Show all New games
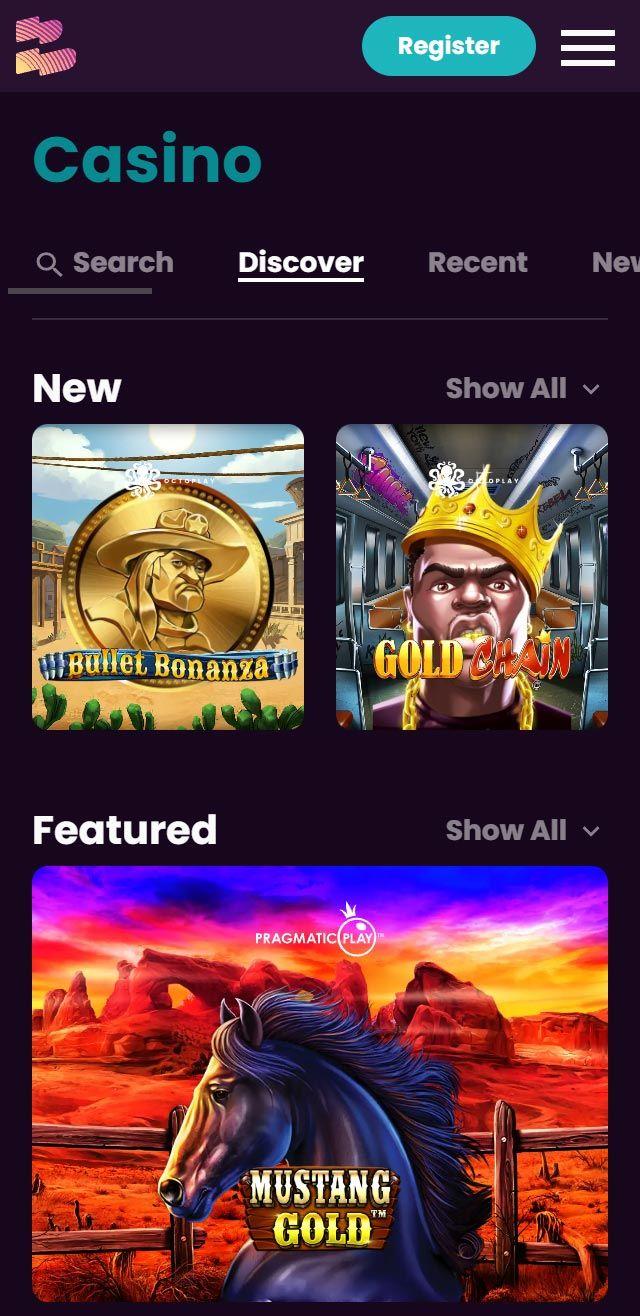 (x=522, y=388)
